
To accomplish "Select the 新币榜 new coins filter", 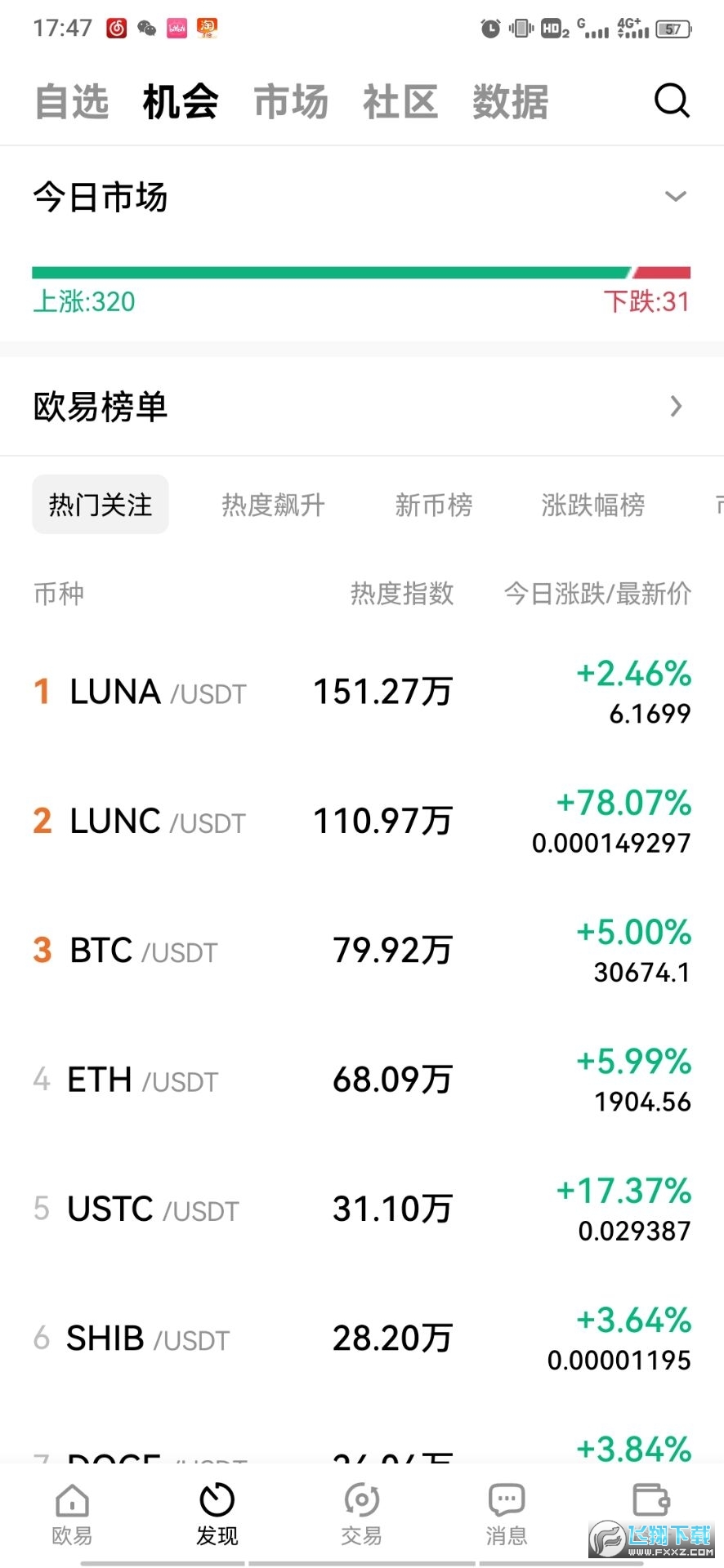I will tap(433, 505).
